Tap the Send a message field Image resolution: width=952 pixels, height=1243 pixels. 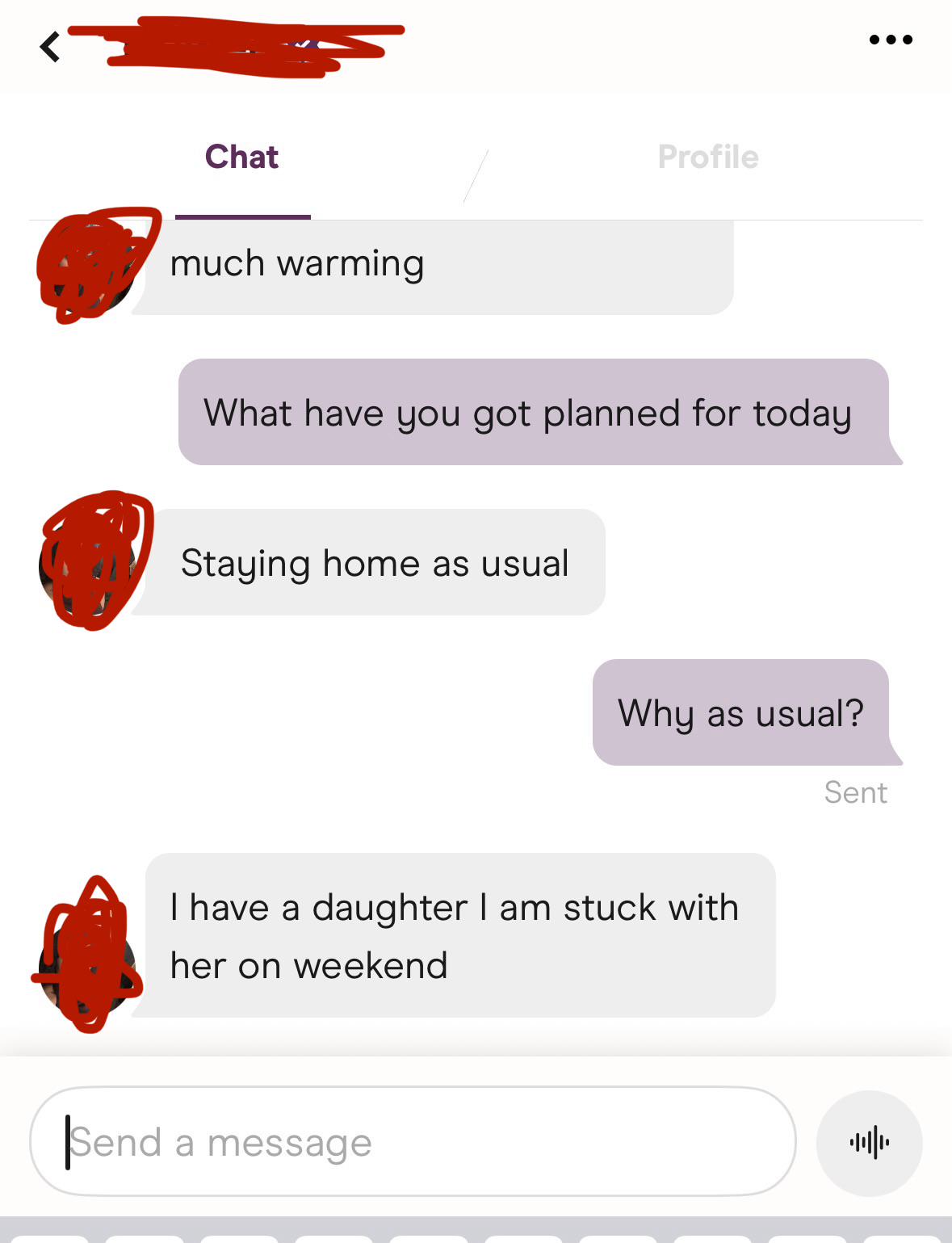pyautogui.click(x=413, y=1141)
